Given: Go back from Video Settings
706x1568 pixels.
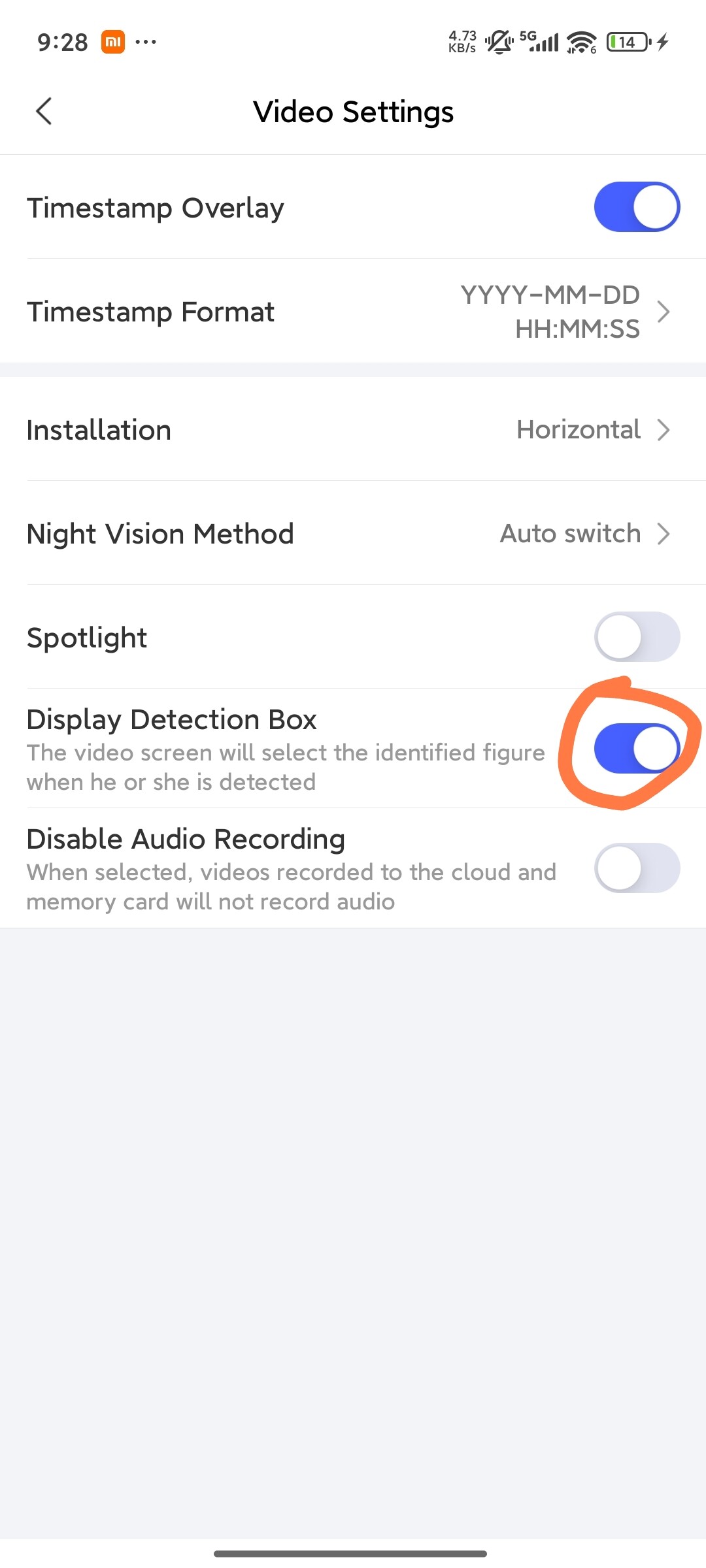Looking at the screenshot, I should pyautogui.click(x=44, y=111).
